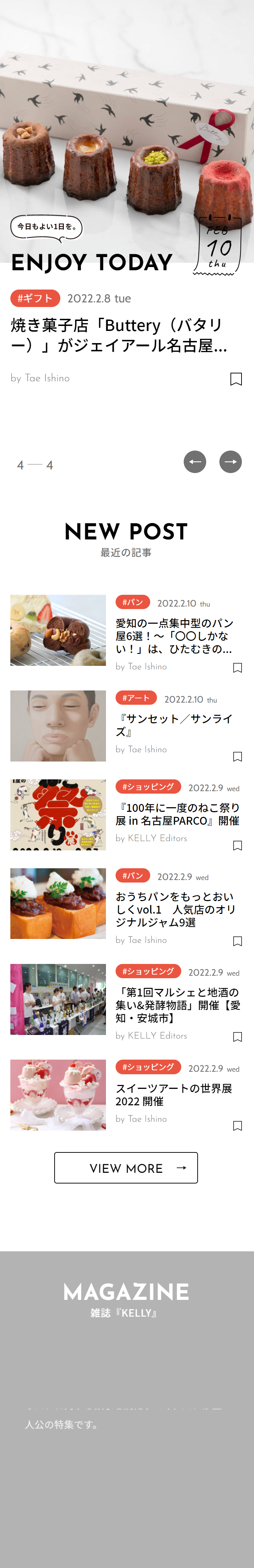Bookmark the 愛知の一点集中型のパン屋6選 article
Screen dimensions: 254x1568
tap(238, 668)
